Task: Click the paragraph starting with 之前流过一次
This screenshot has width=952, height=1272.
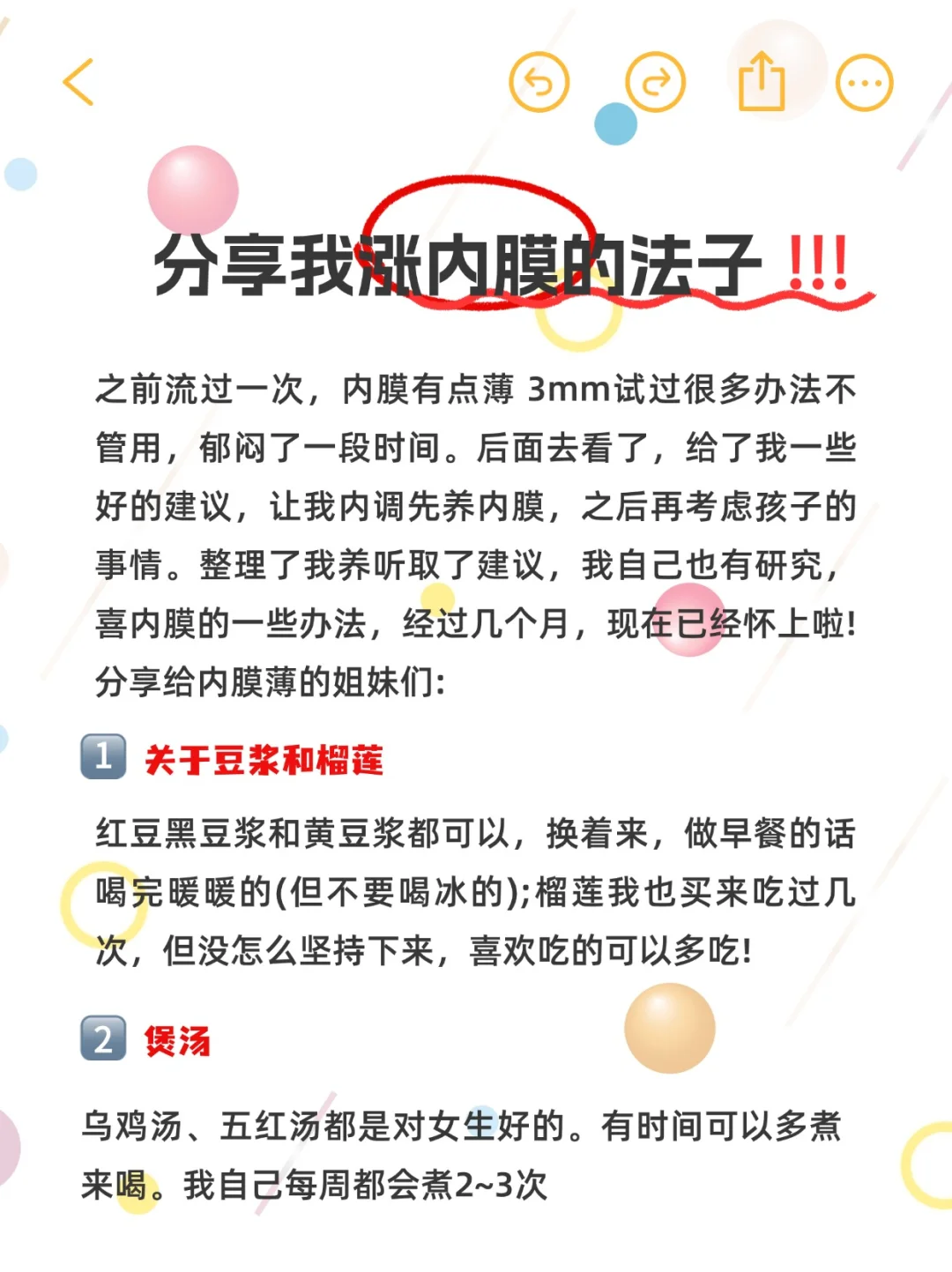Action: click(x=476, y=511)
